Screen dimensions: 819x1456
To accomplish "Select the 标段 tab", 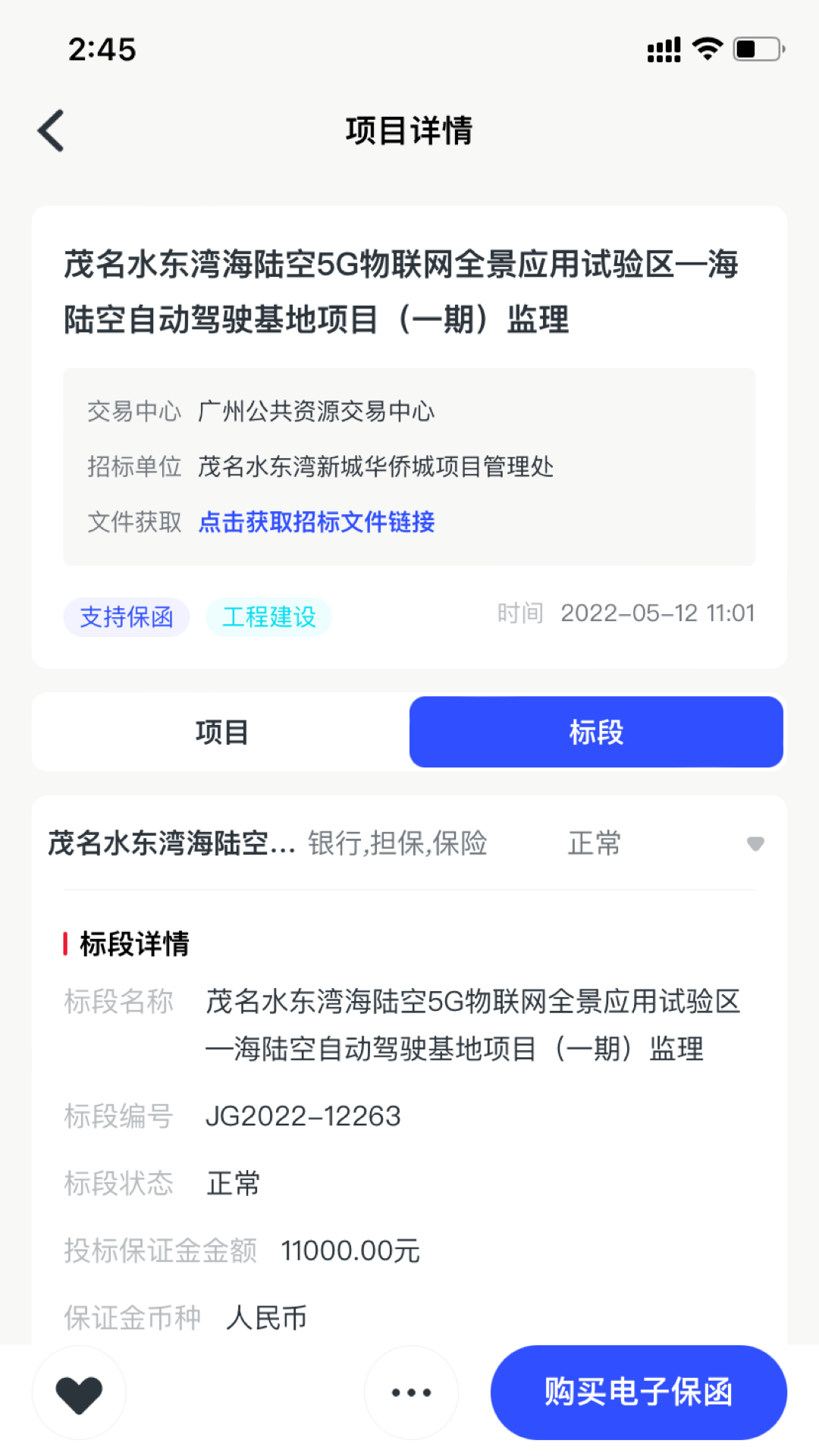I will coord(596,731).
